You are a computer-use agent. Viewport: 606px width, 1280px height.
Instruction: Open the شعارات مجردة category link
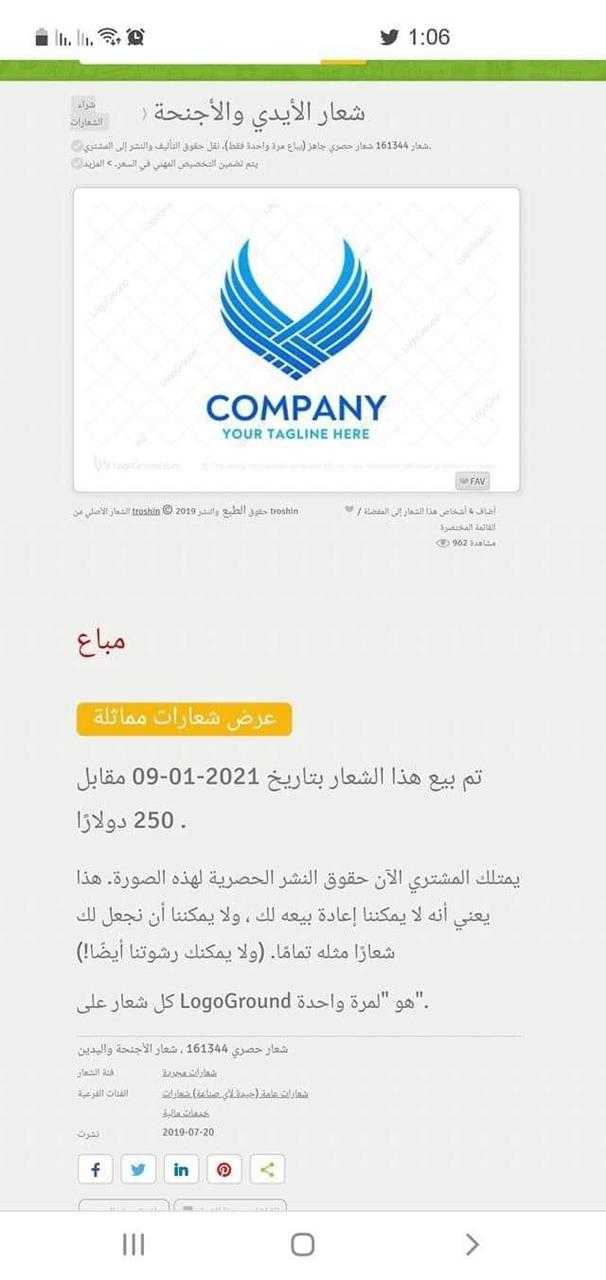pos(190,1071)
